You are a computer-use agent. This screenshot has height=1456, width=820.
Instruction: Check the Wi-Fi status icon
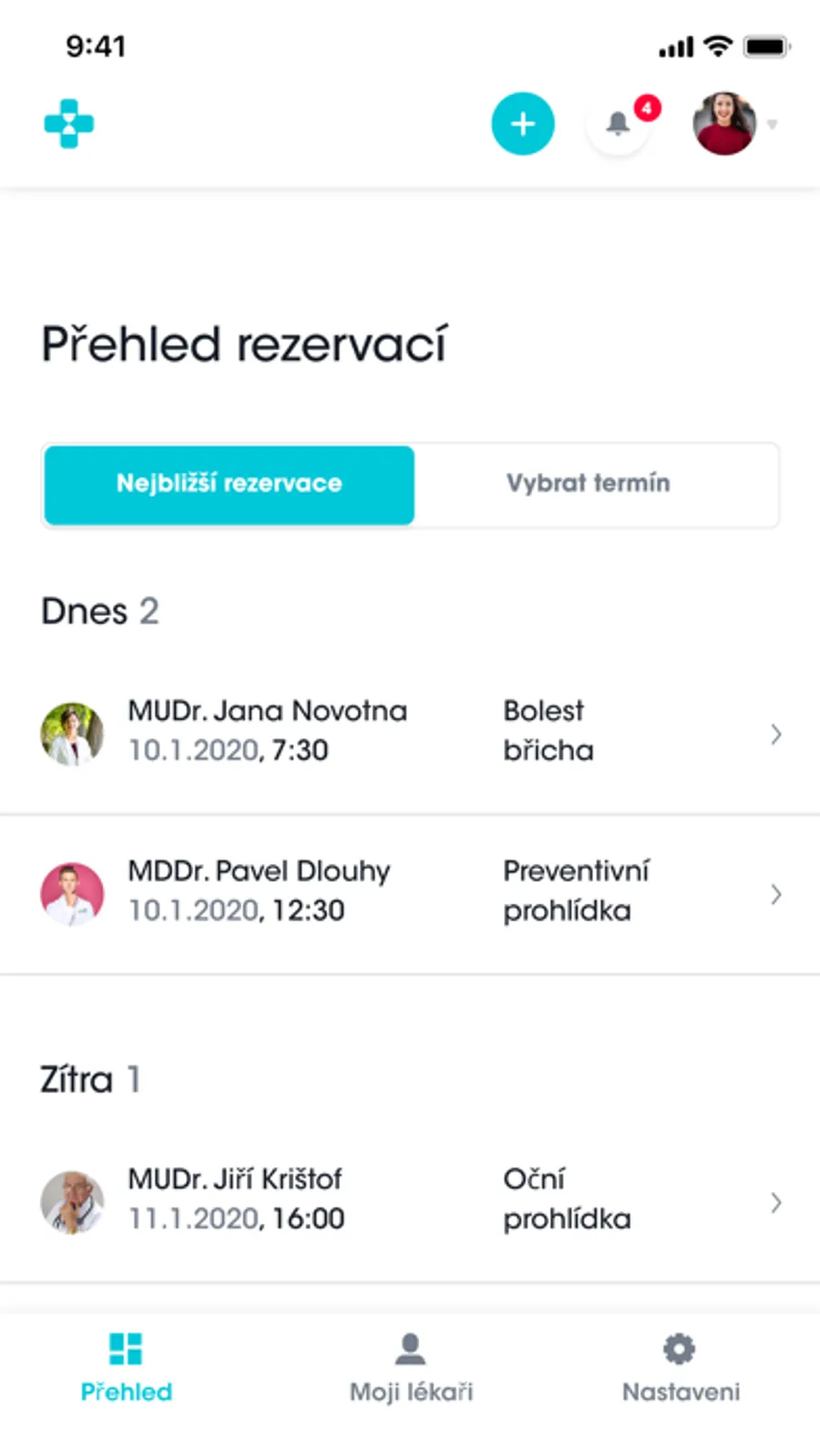tap(719, 46)
